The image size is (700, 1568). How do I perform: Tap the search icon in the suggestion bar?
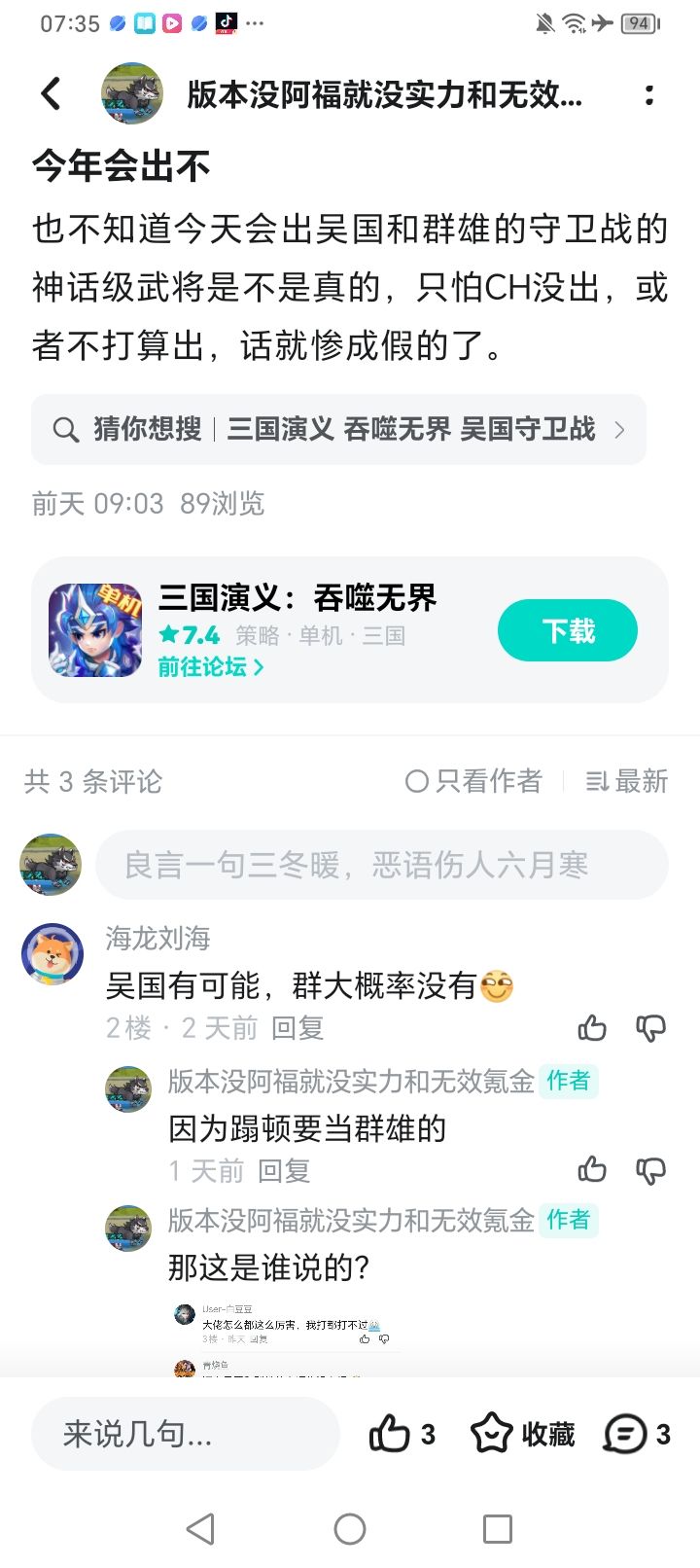coord(64,430)
